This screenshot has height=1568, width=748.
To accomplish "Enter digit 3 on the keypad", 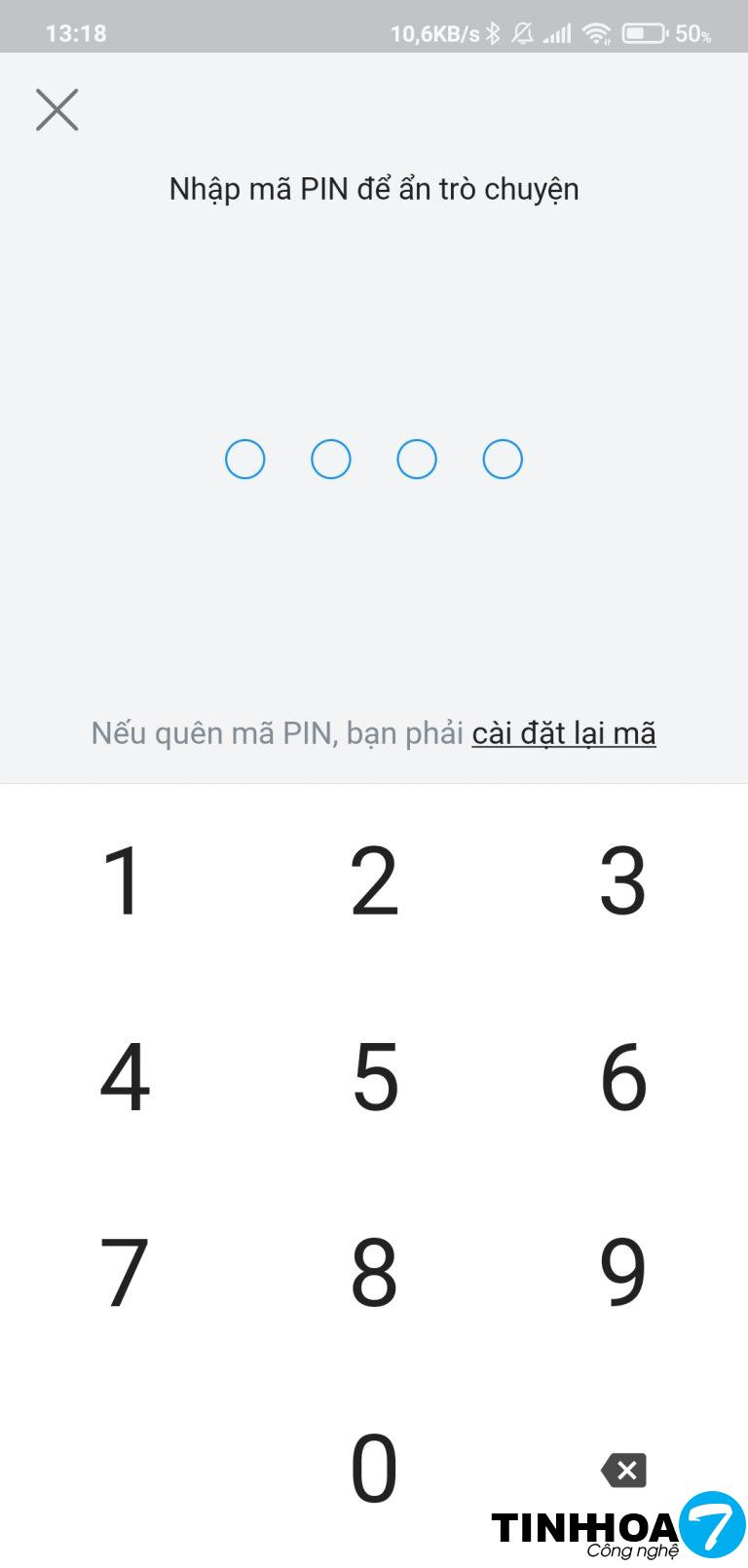I will click(x=623, y=880).
